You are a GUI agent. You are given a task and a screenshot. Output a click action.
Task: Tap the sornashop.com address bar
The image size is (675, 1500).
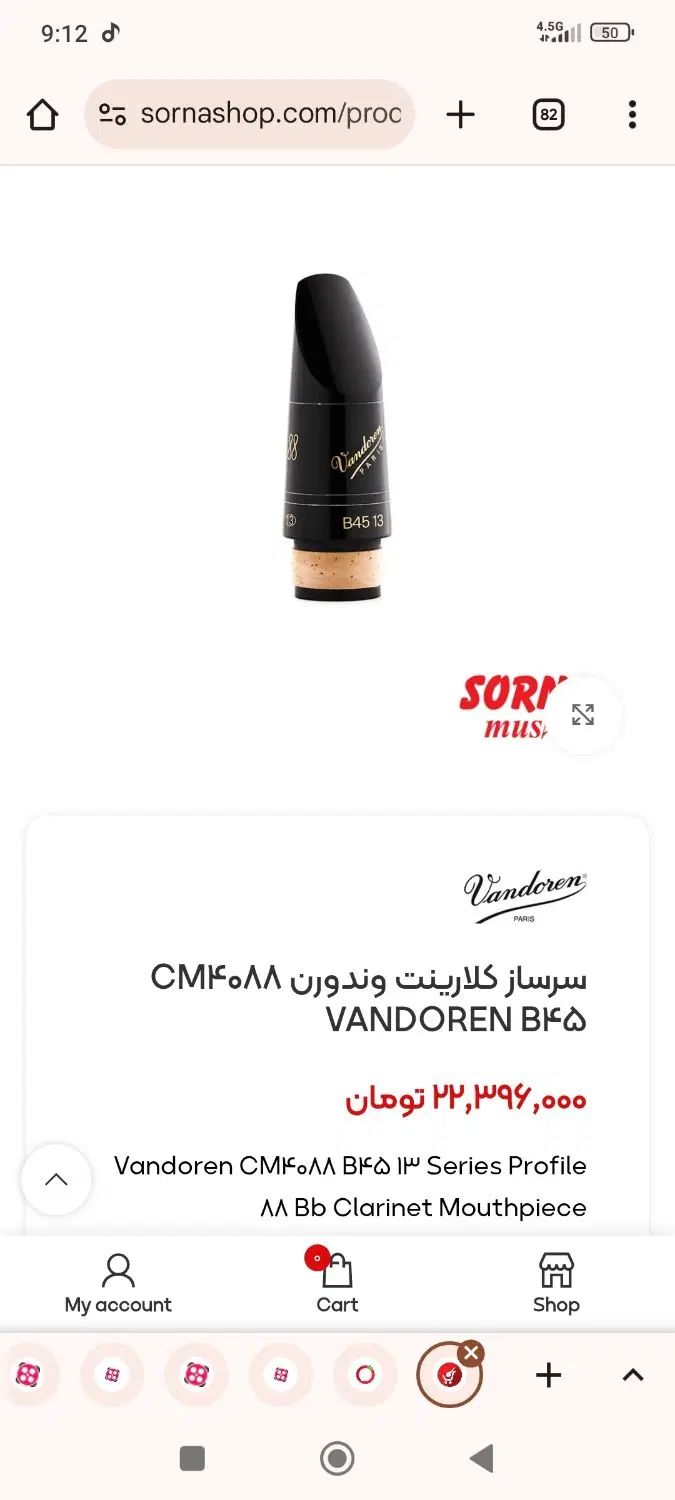250,114
